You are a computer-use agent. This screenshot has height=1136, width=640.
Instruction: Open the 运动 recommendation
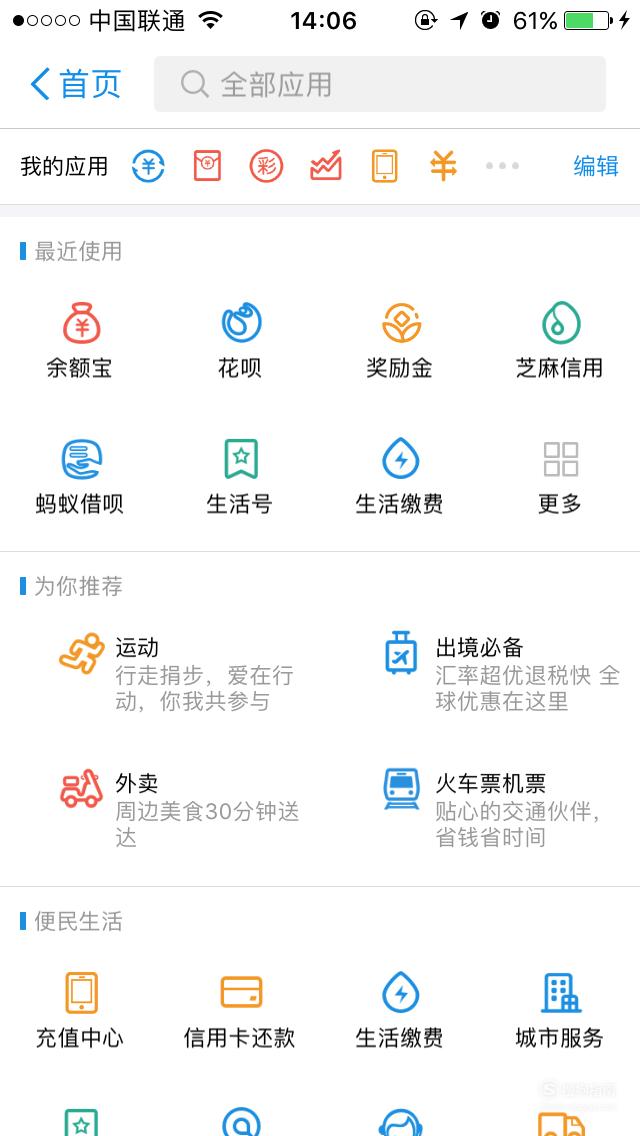point(178,672)
